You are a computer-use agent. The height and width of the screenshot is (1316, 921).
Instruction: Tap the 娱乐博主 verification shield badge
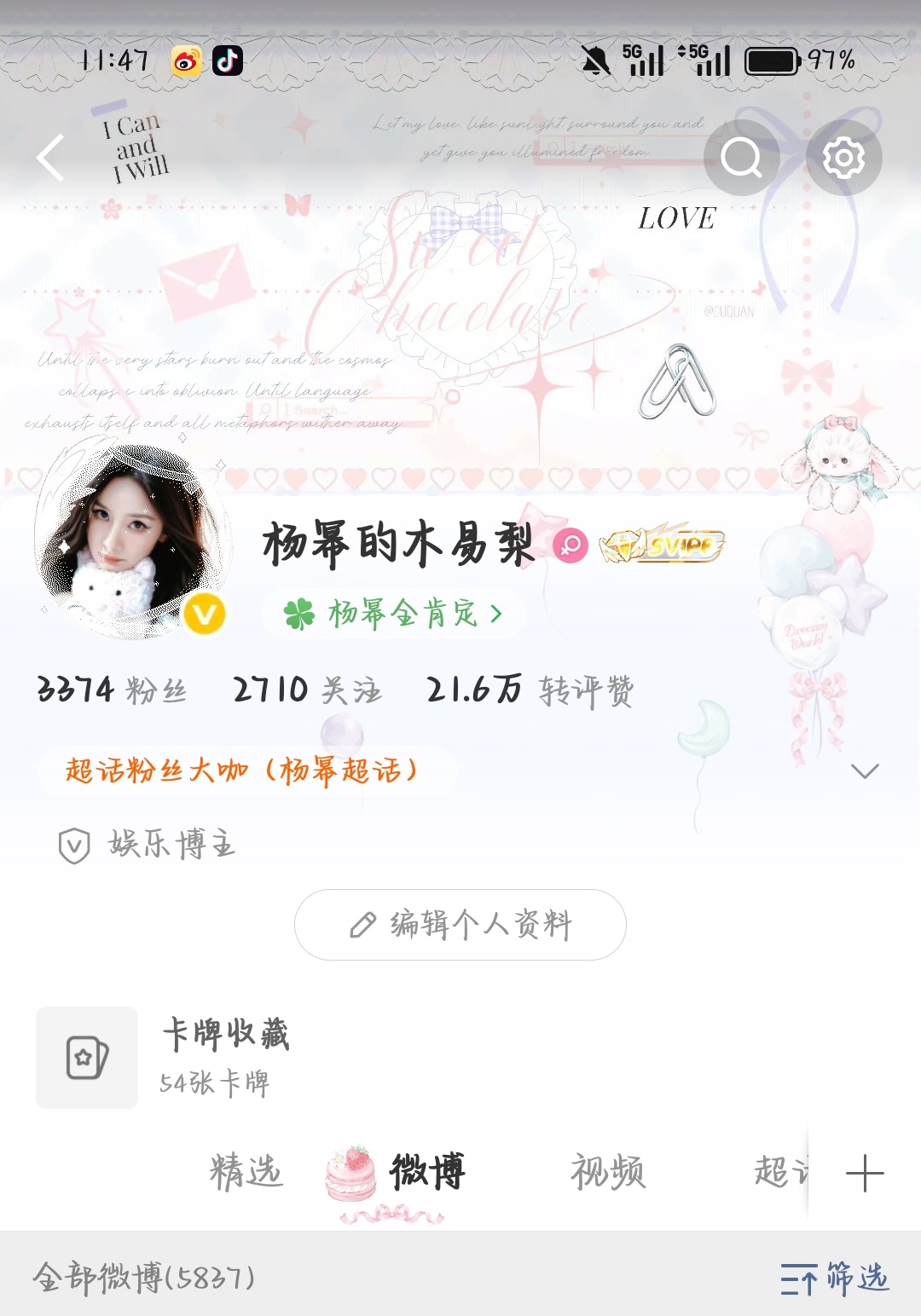click(x=75, y=842)
